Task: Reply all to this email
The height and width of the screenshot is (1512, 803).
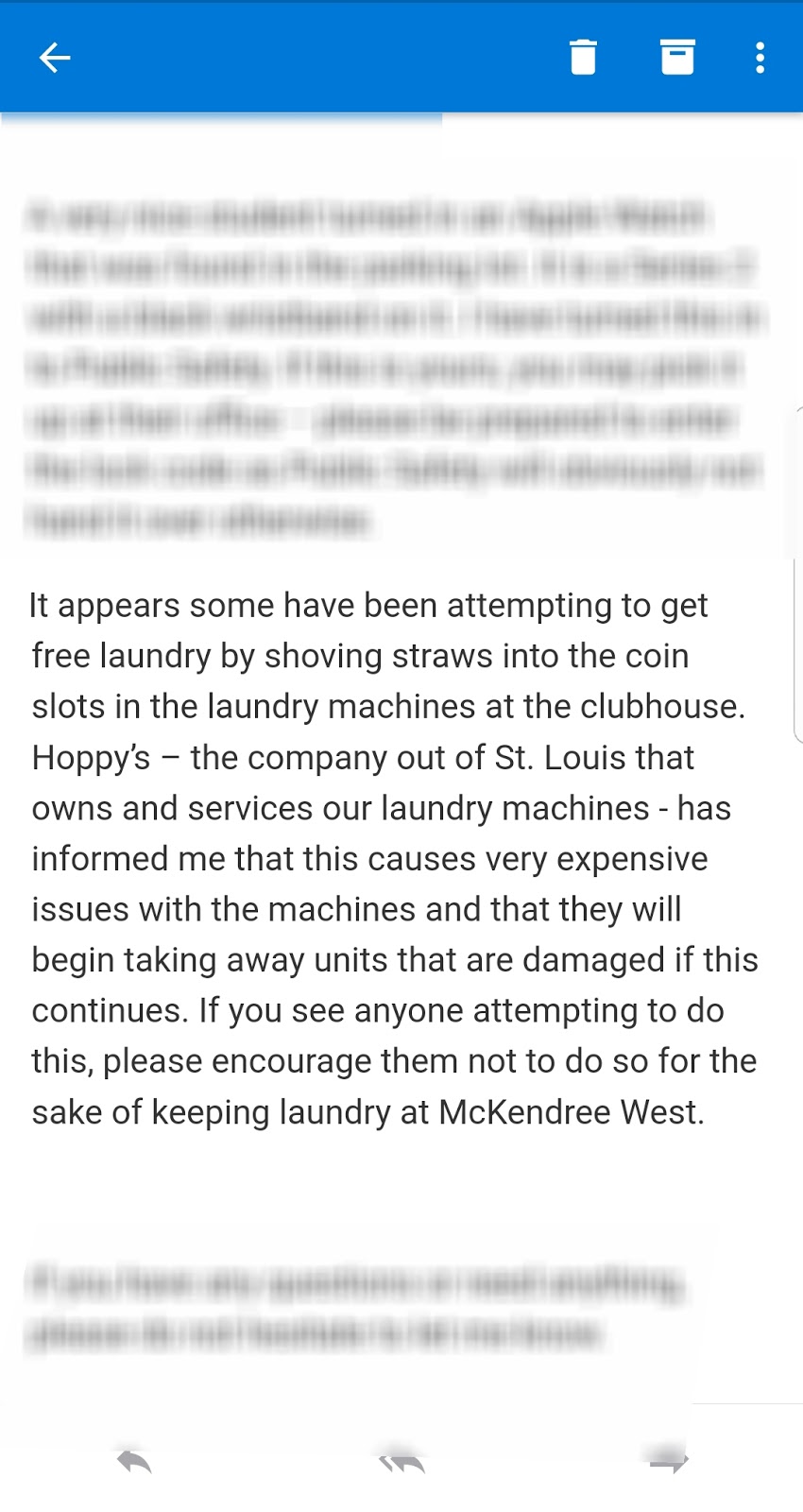Action: pos(401,1462)
